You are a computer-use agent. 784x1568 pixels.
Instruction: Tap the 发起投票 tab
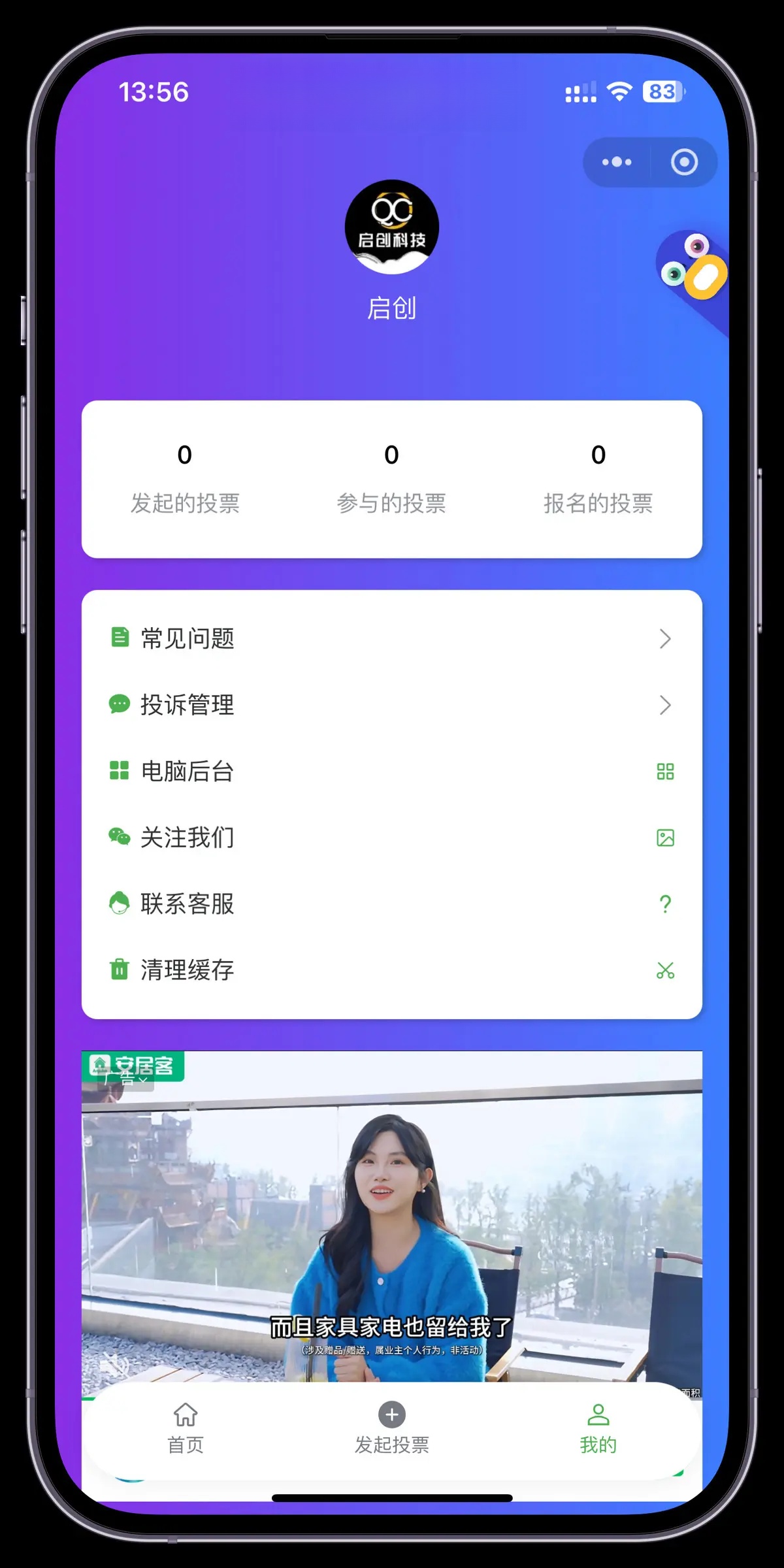click(391, 1428)
